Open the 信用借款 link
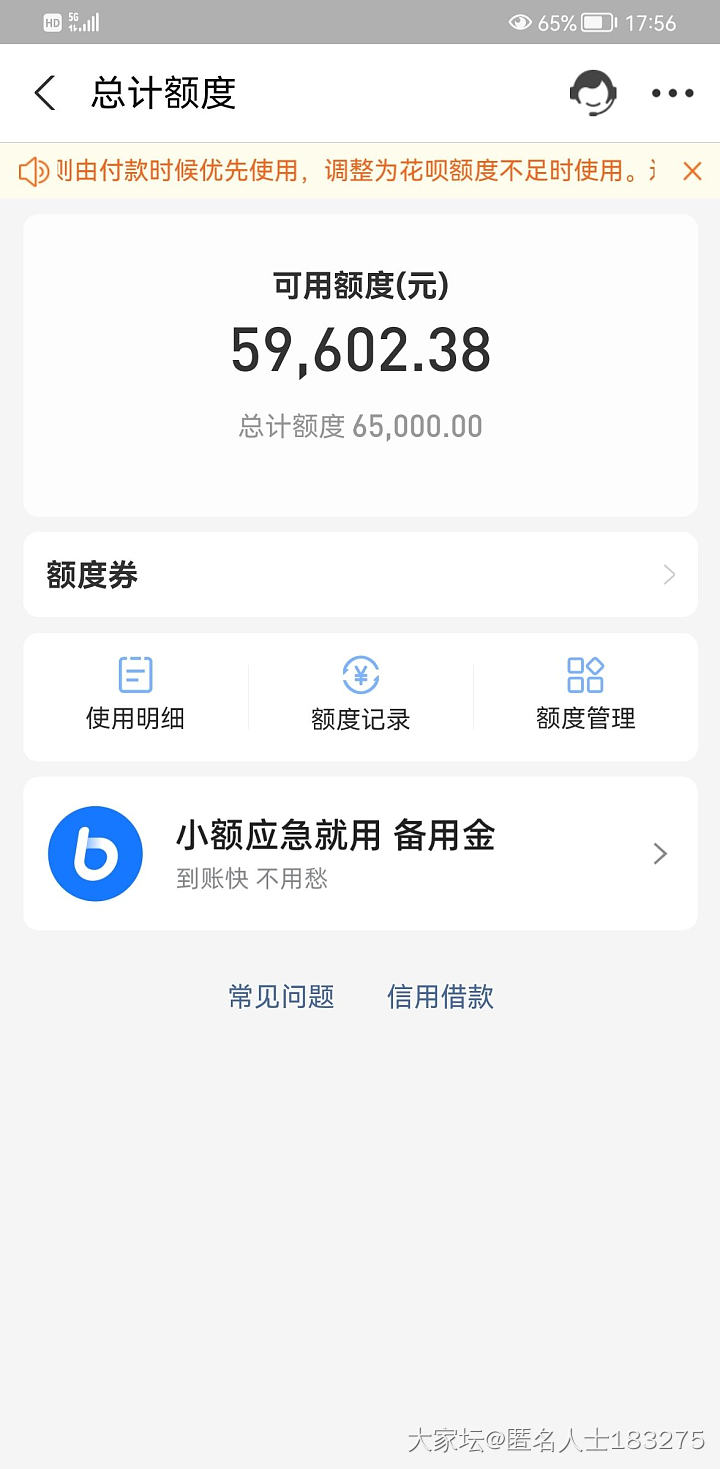Screen dimensions: 720x1469 pos(440,997)
